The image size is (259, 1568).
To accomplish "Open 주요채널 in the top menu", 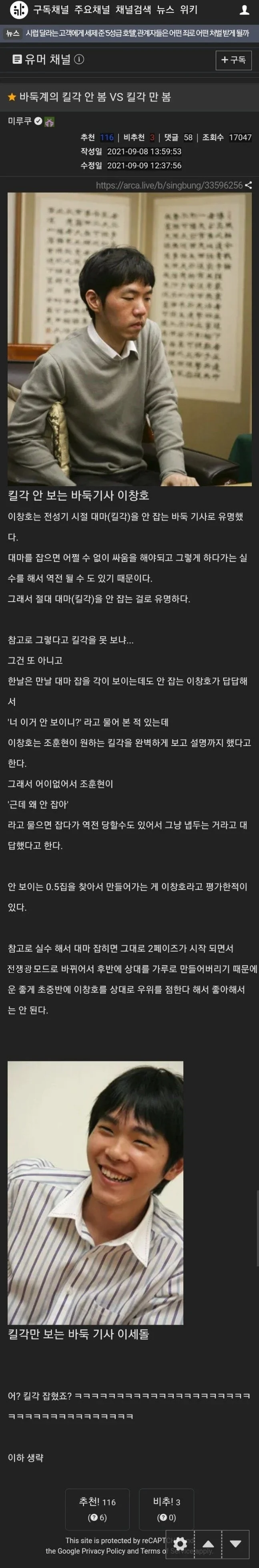I will [x=92, y=10].
